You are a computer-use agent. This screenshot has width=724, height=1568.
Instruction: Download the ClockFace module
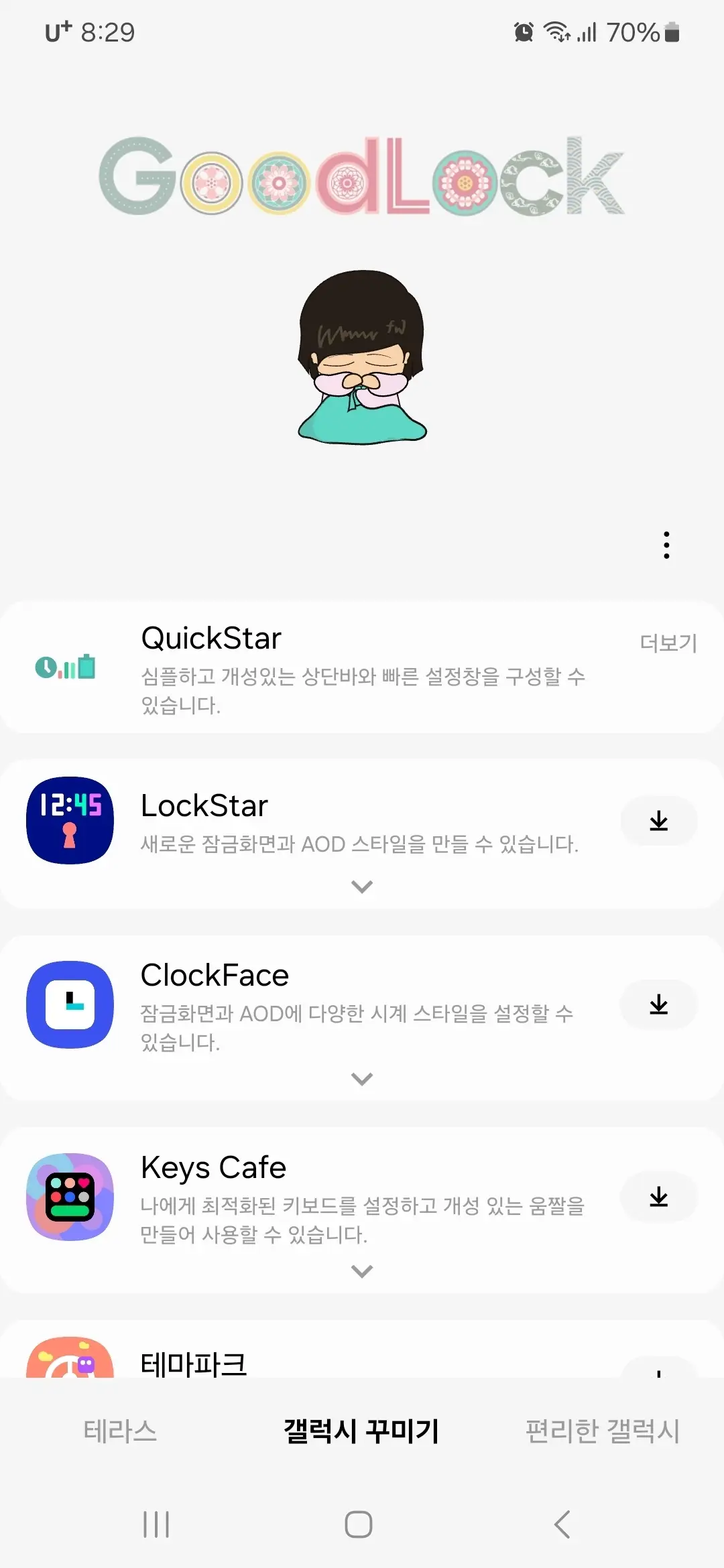(x=659, y=1004)
